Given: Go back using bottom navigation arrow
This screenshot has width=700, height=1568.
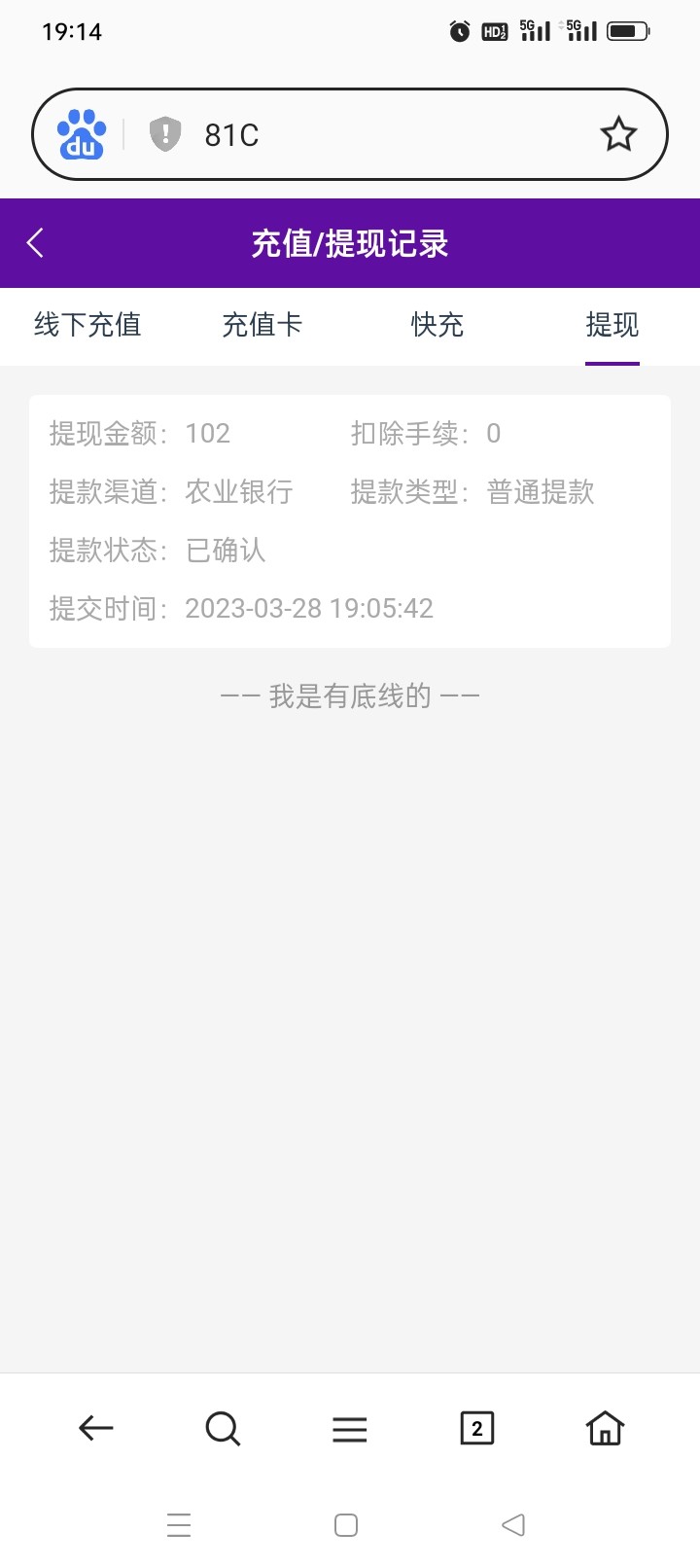Looking at the screenshot, I should click(x=94, y=1428).
